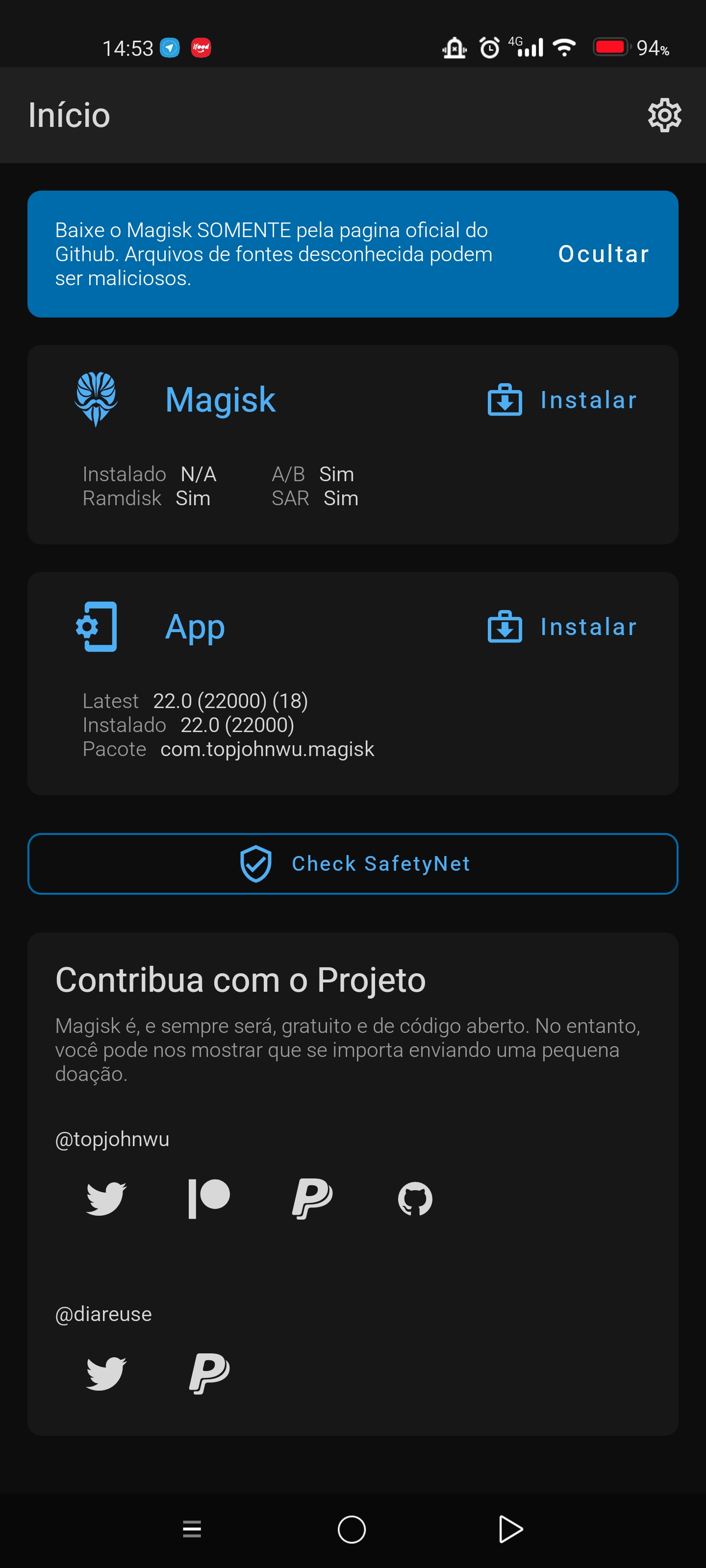Tap Instalar on the App card
706x1568 pixels.
[x=562, y=626]
